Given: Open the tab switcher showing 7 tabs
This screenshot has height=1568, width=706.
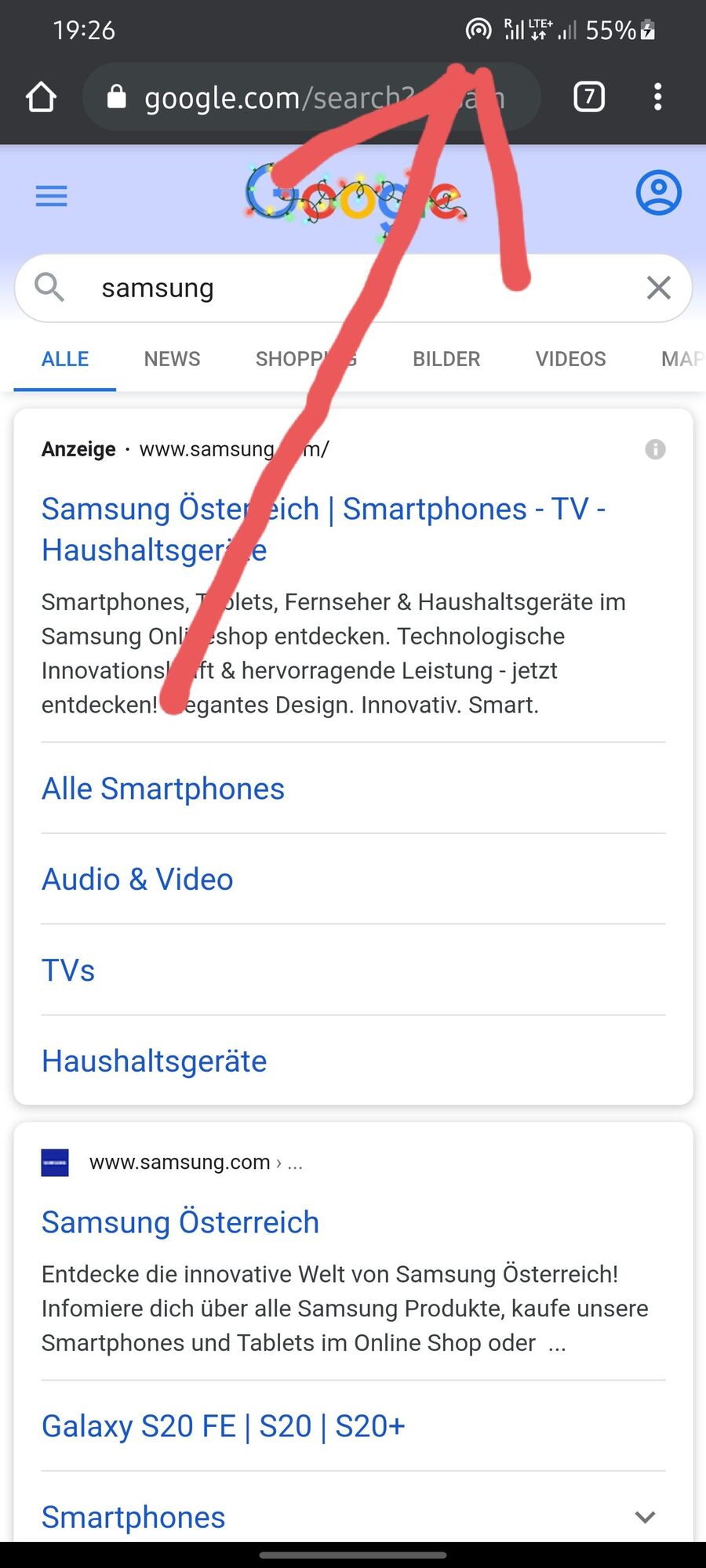Looking at the screenshot, I should (x=589, y=97).
